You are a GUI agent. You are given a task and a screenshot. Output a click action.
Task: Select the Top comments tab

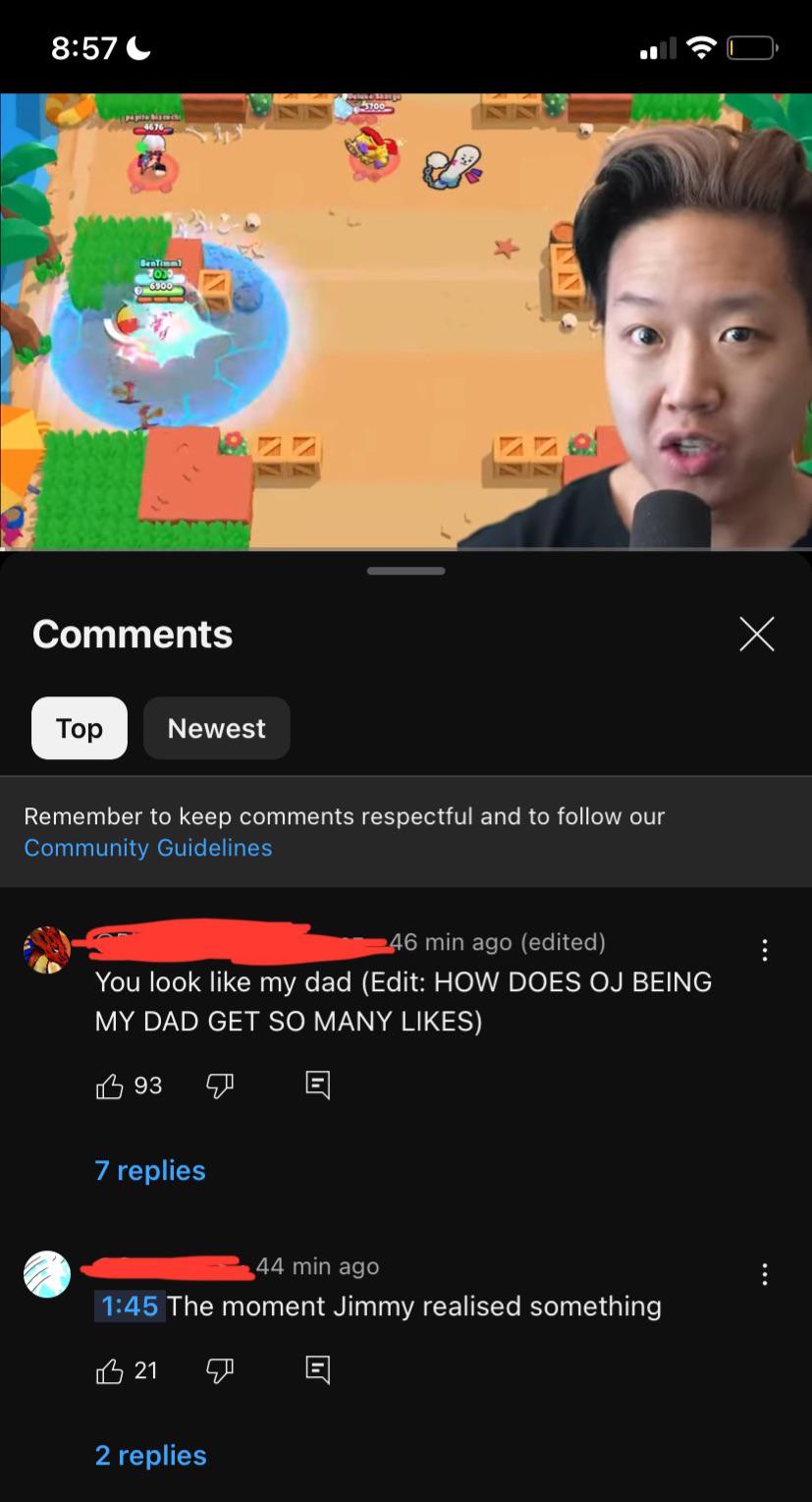pyautogui.click(x=80, y=728)
